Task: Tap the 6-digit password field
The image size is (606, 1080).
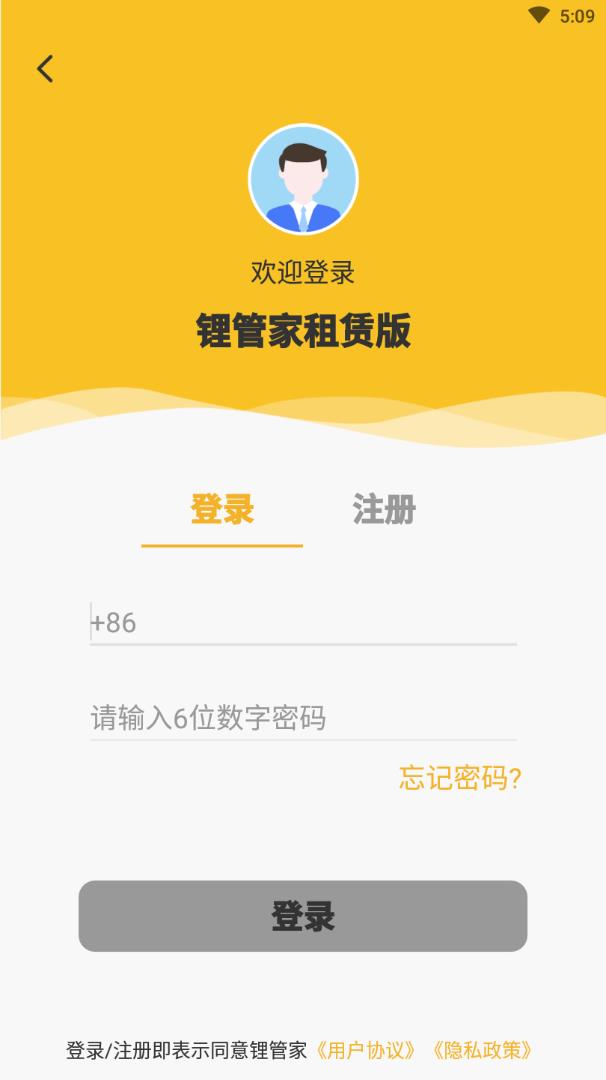Action: point(303,718)
